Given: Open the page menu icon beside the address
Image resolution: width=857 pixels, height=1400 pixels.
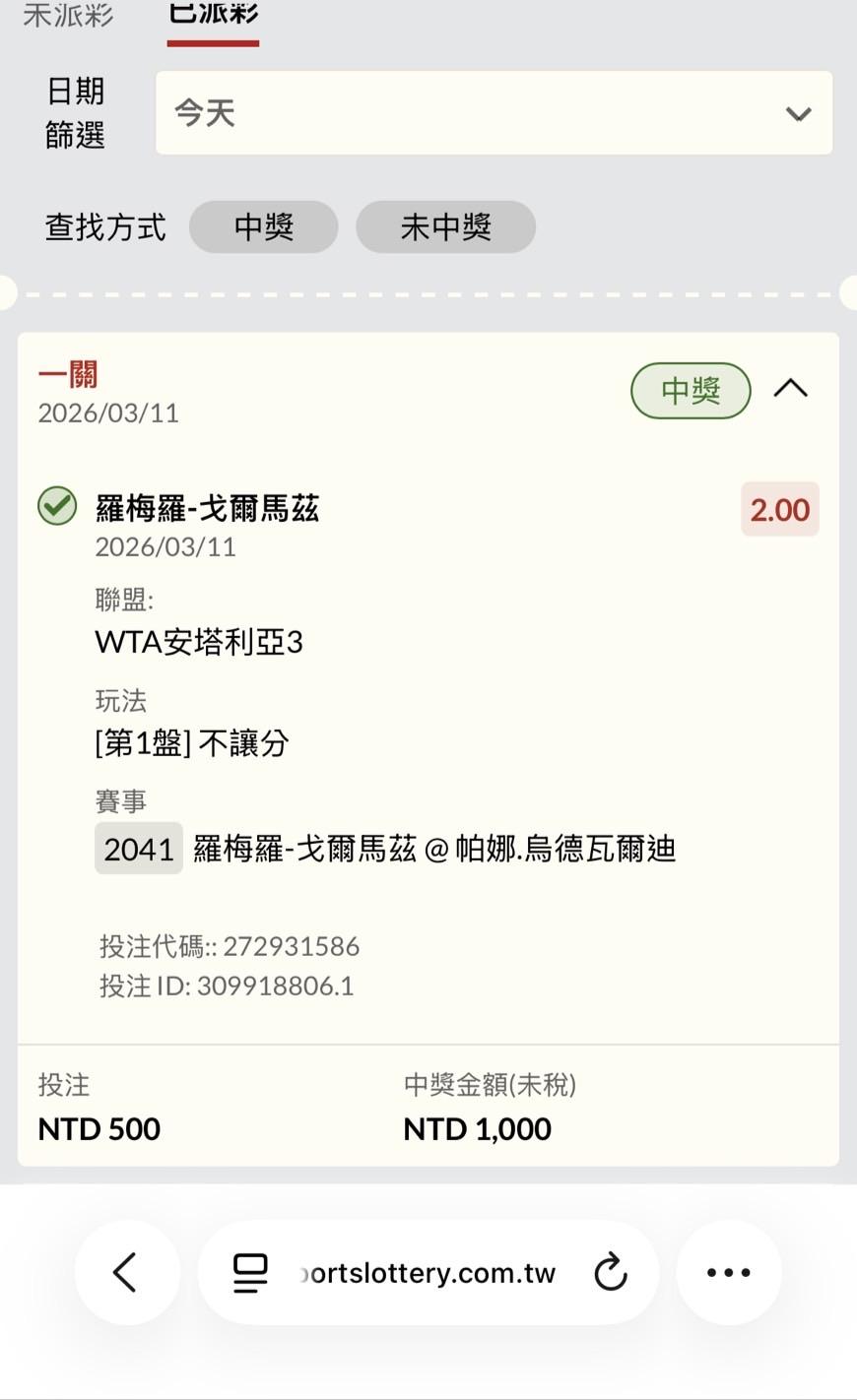Looking at the screenshot, I should click(x=250, y=1272).
